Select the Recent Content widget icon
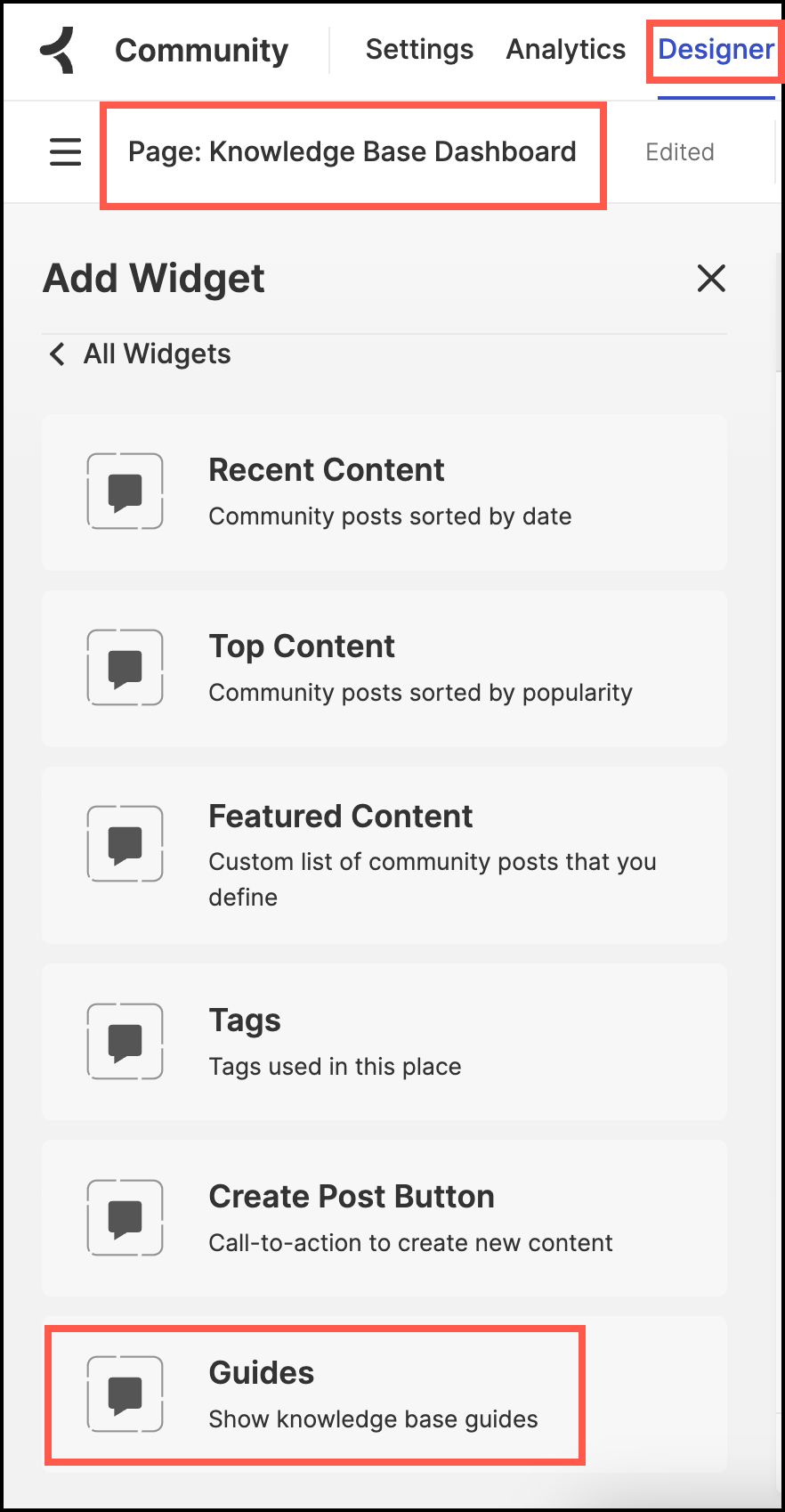785x1512 pixels. coord(125,492)
